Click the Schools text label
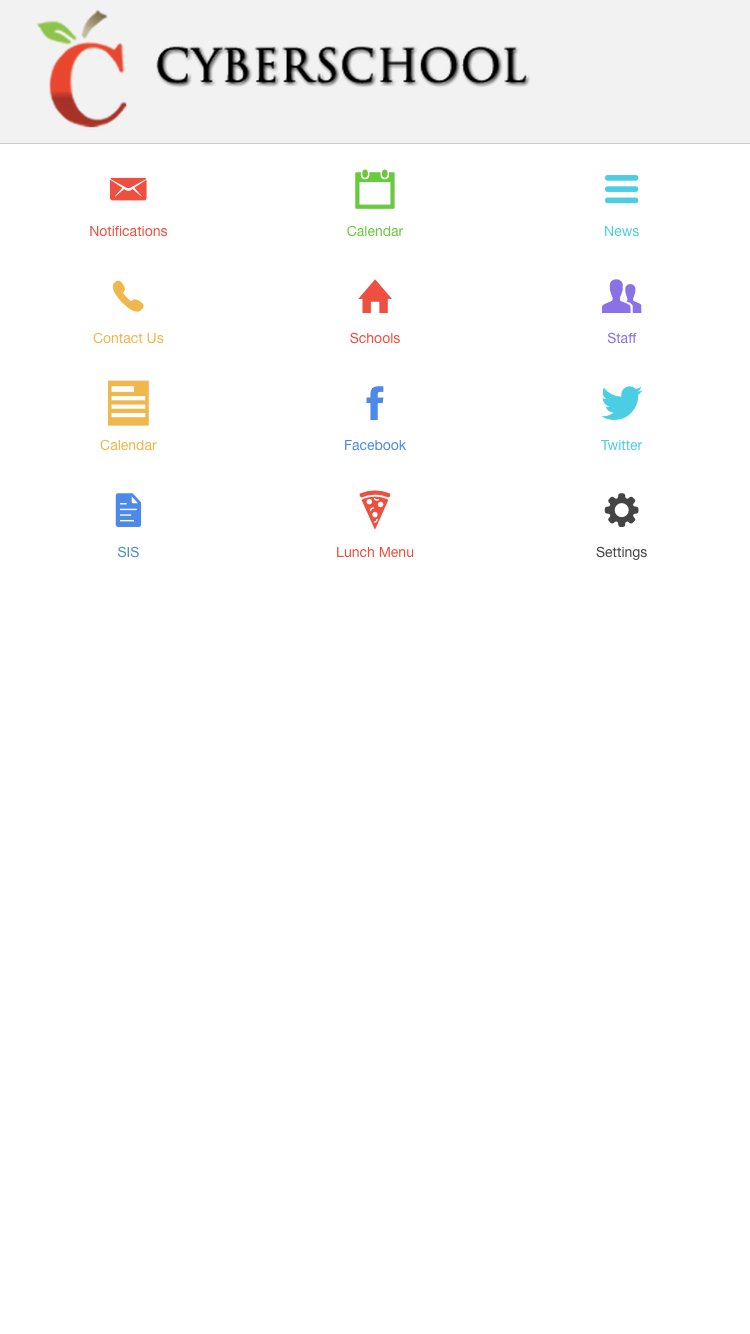The image size is (750, 1334). click(x=374, y=338)
